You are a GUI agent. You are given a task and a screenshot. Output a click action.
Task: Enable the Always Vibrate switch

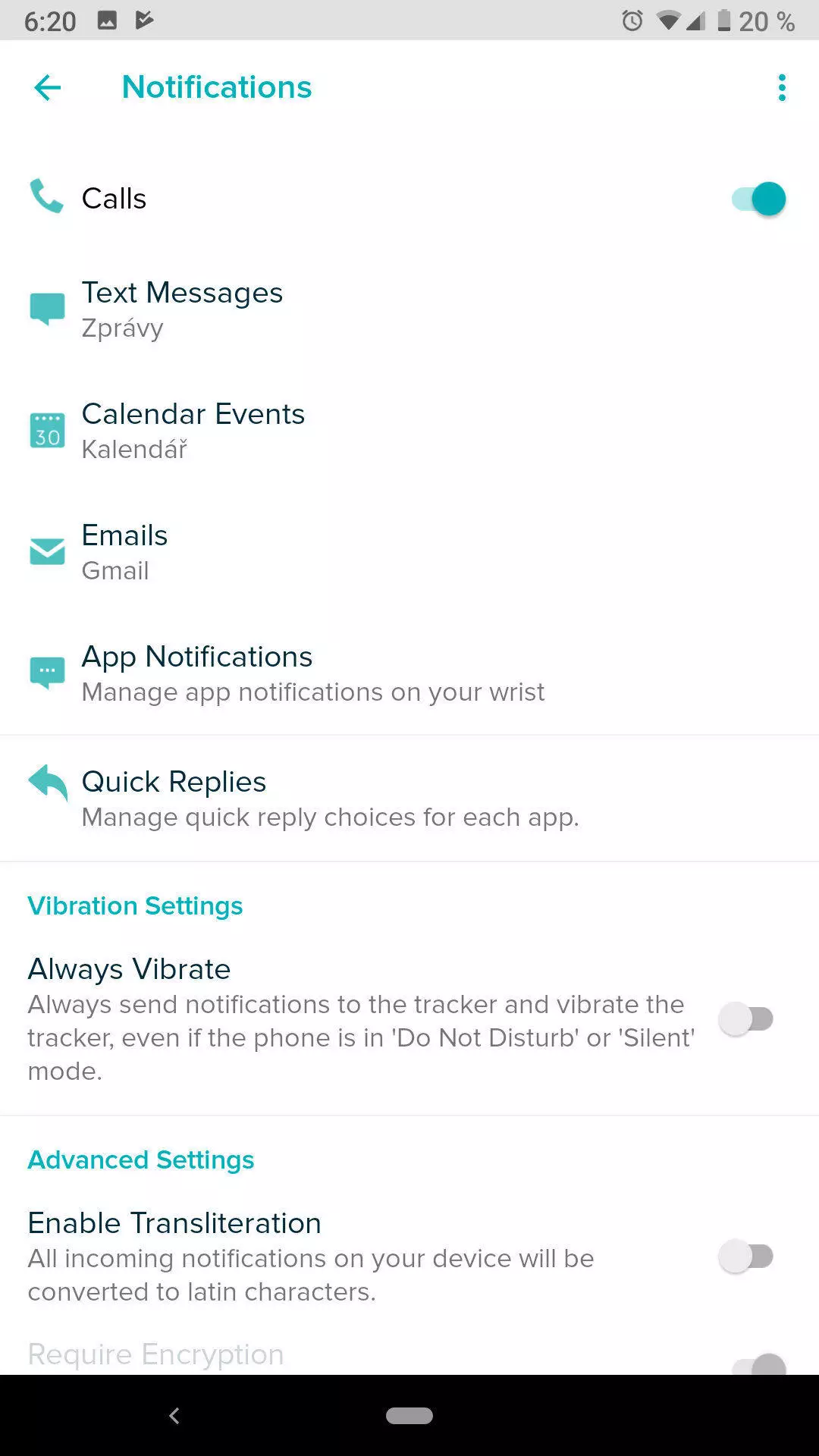(746, 1019)
